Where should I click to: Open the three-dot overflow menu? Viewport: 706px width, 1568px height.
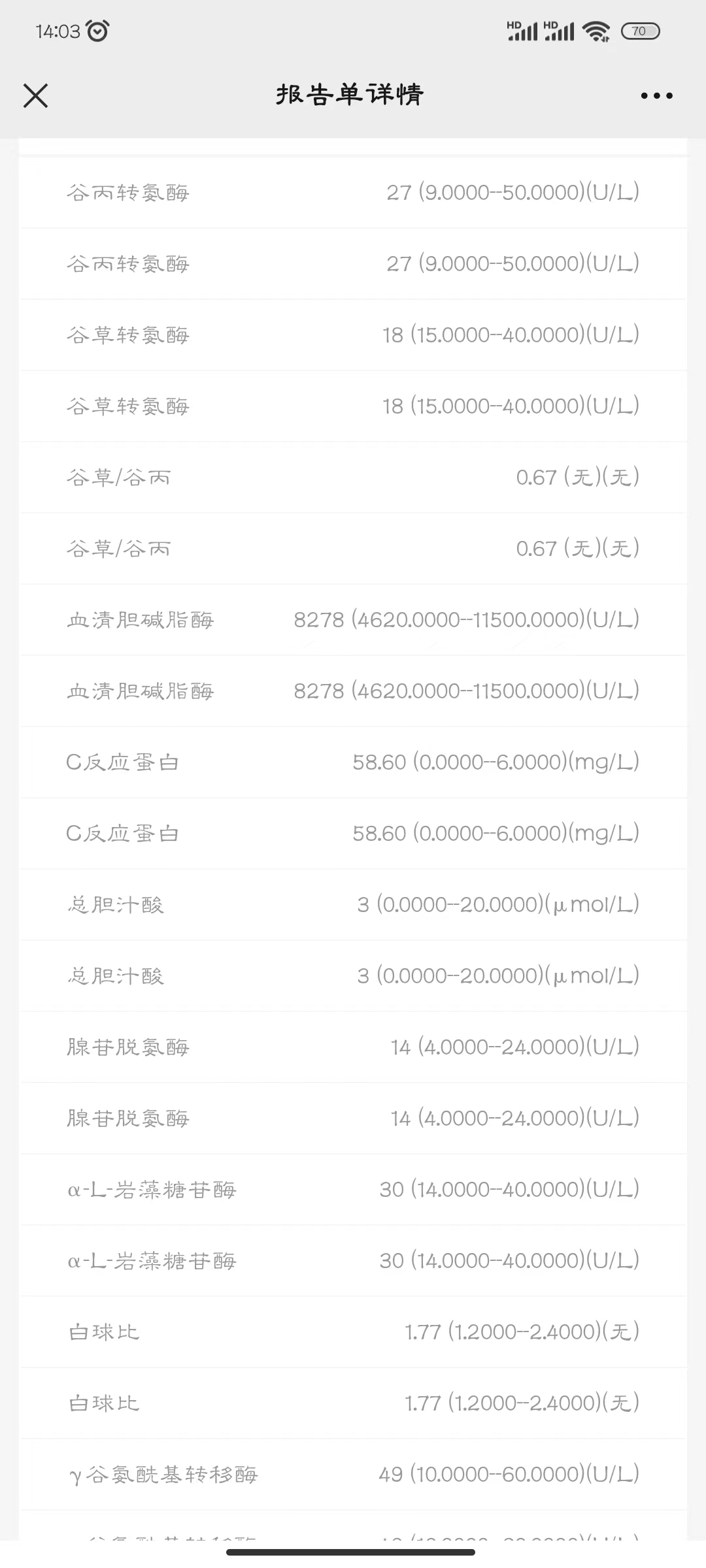click(656, 95)
